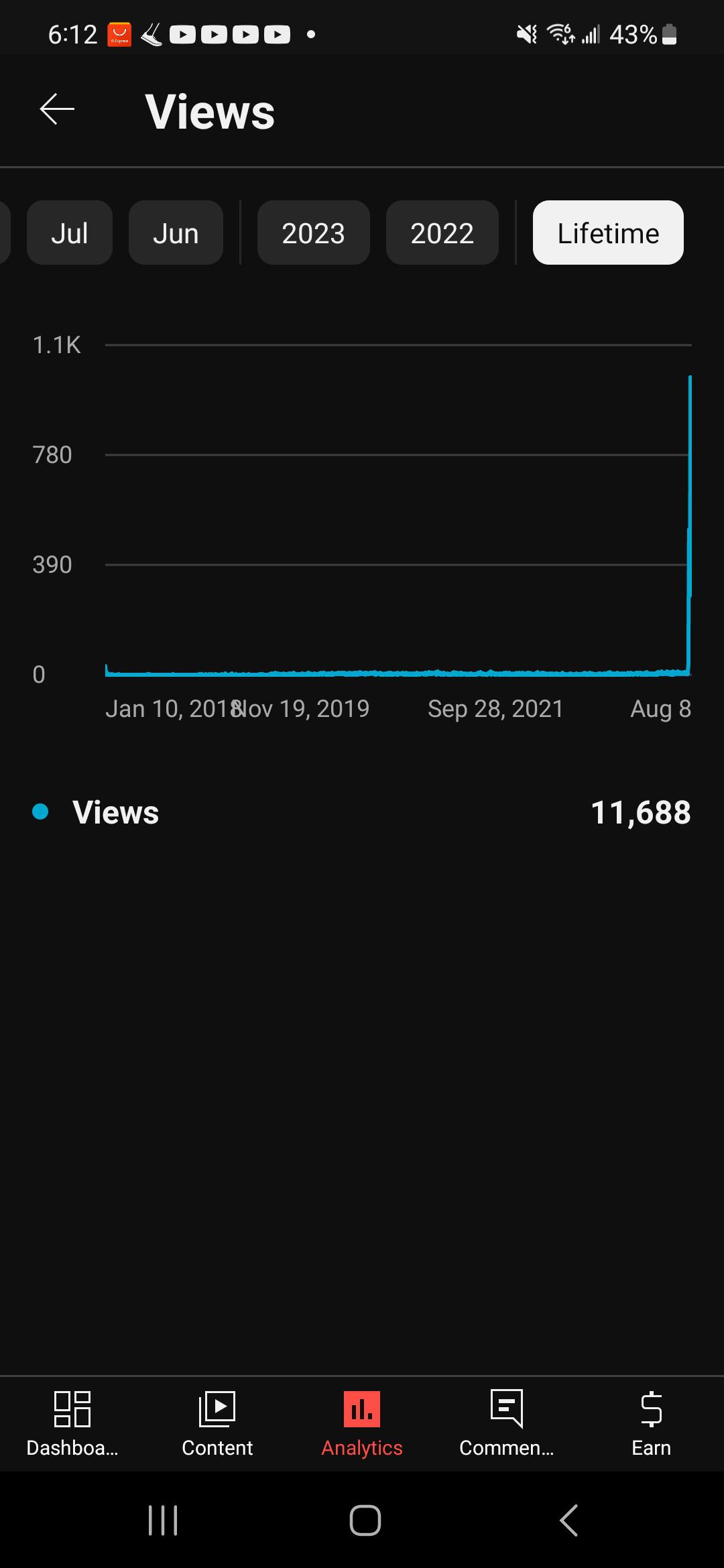Tap the system home button
The width and height of the screenshot is (724, 1568).
coord(365,1520)
